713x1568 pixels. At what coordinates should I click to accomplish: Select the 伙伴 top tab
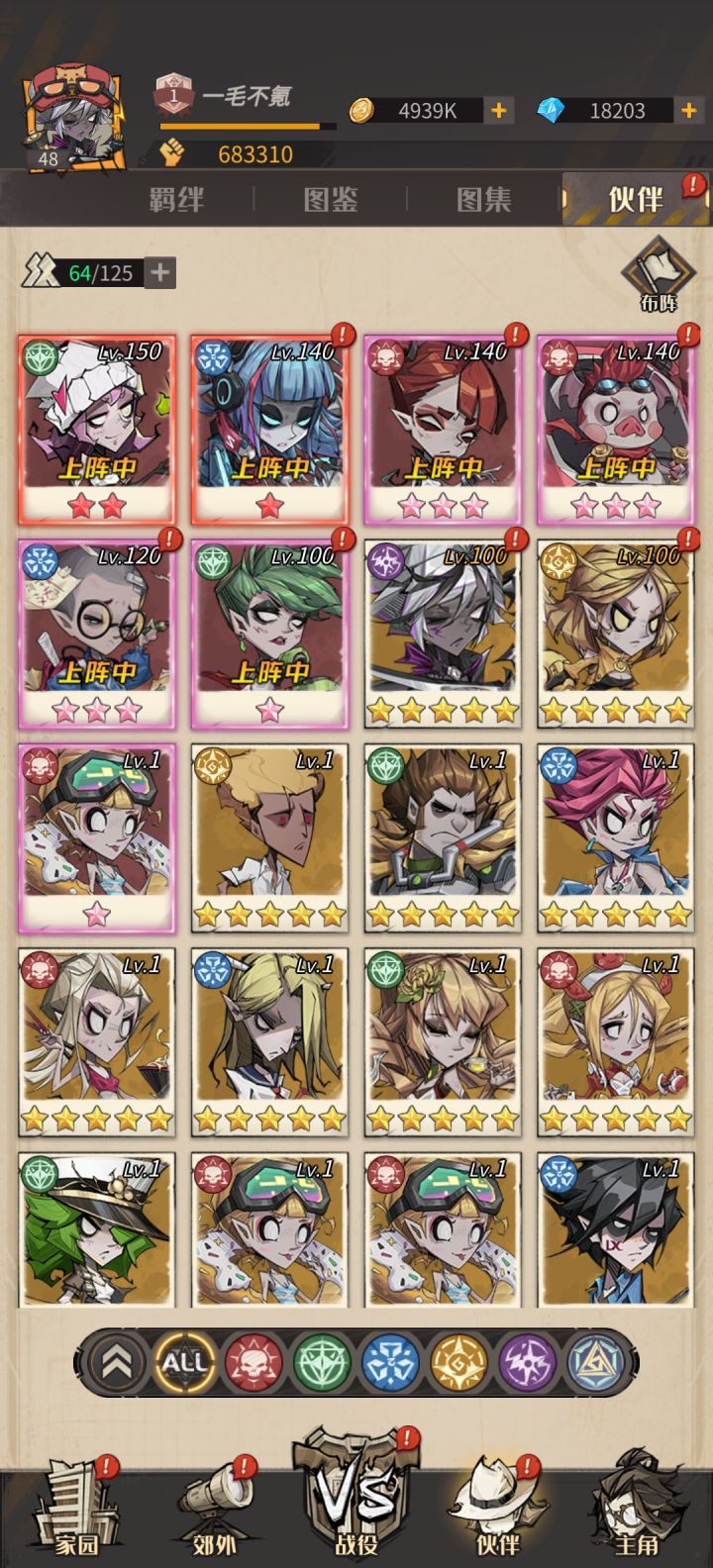click(x=635, y=199)
